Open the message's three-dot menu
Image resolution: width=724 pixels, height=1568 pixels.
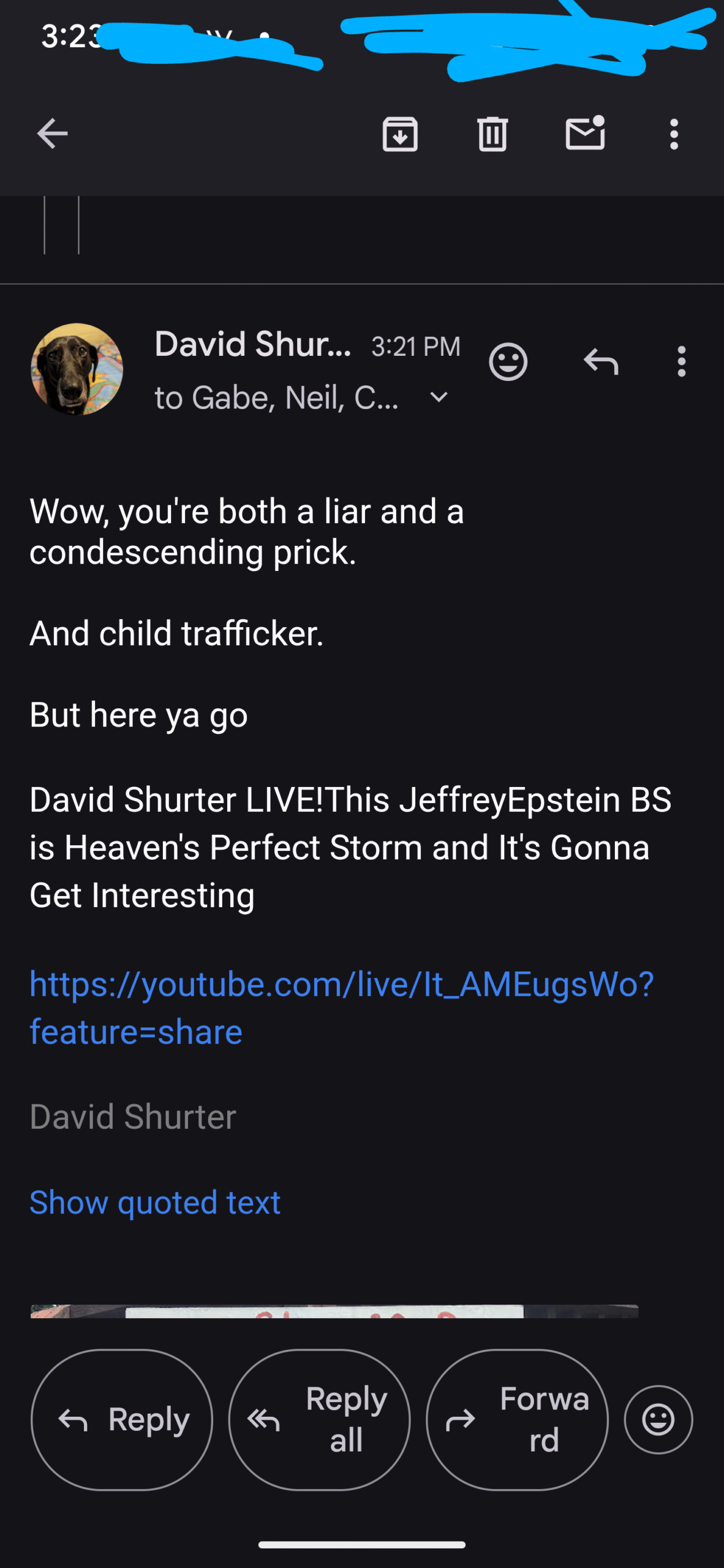[681, 361]
